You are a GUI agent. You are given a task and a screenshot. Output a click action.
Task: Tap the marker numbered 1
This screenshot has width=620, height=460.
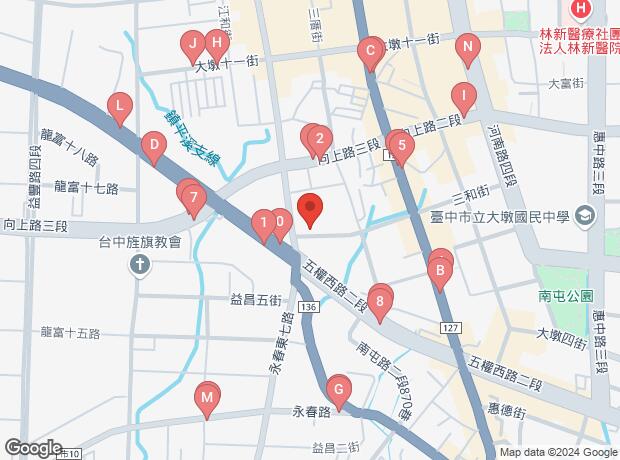pos(264,223)
